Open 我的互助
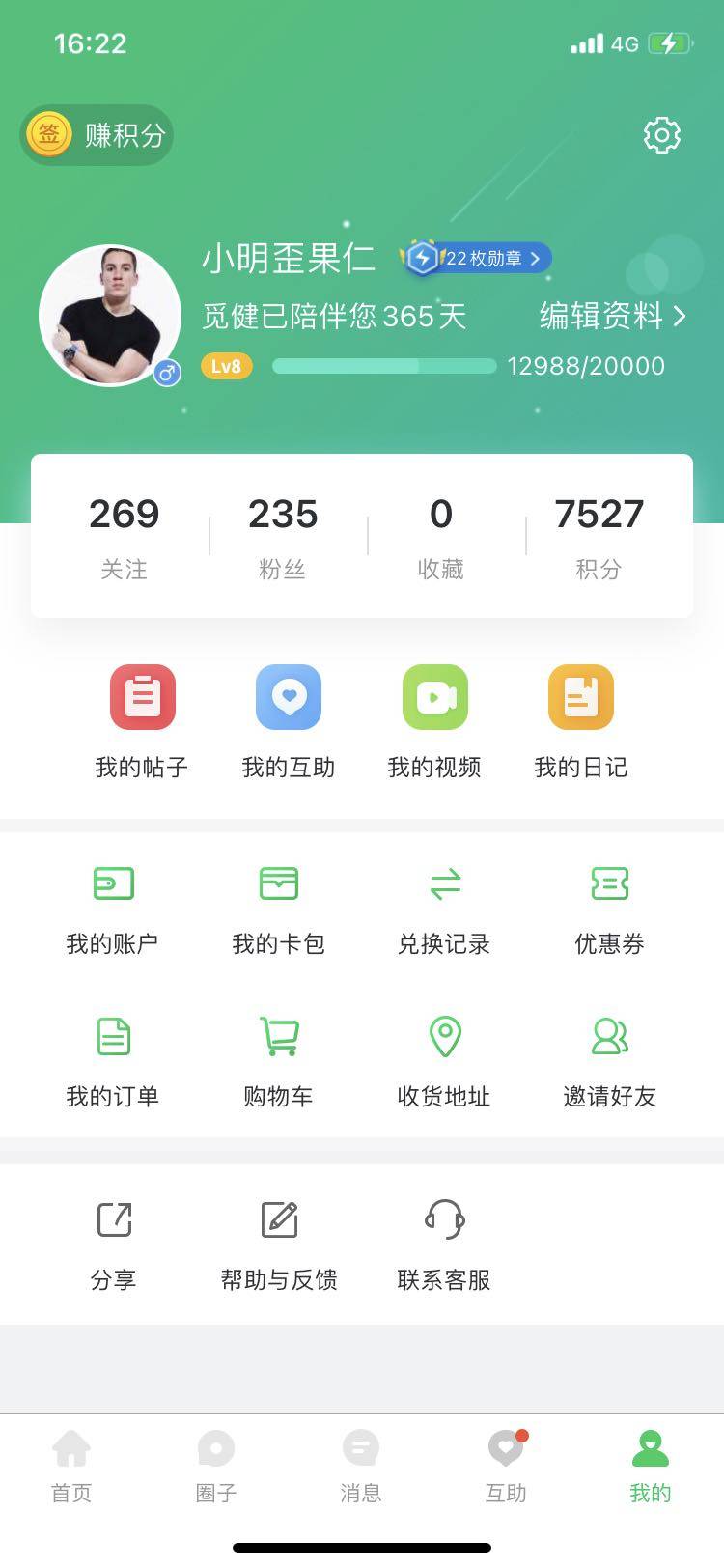The height and width of the screenshot is (1568, 724). point(288,721)
